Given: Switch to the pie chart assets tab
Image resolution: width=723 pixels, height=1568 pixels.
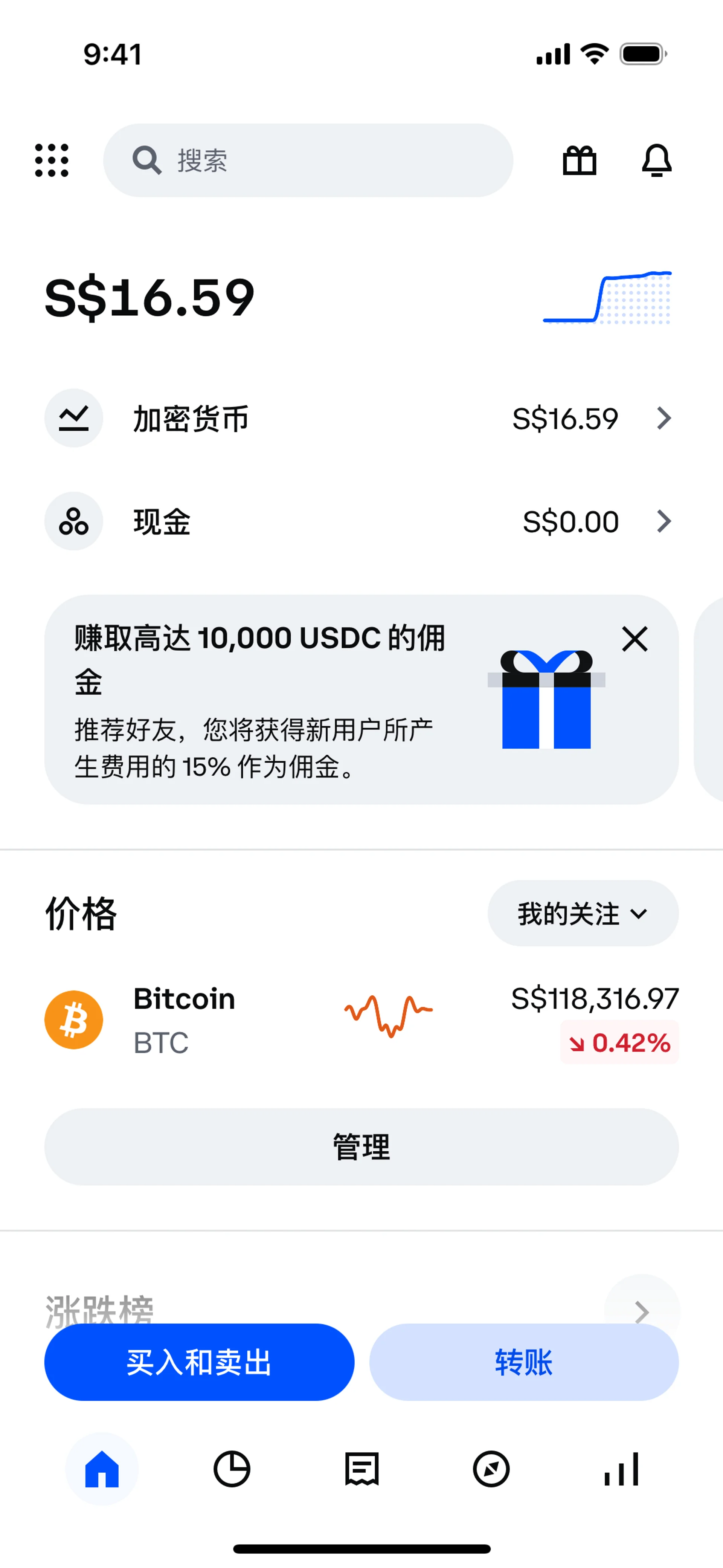Looking at the screenshot, I should click(x=232, y=1469).
